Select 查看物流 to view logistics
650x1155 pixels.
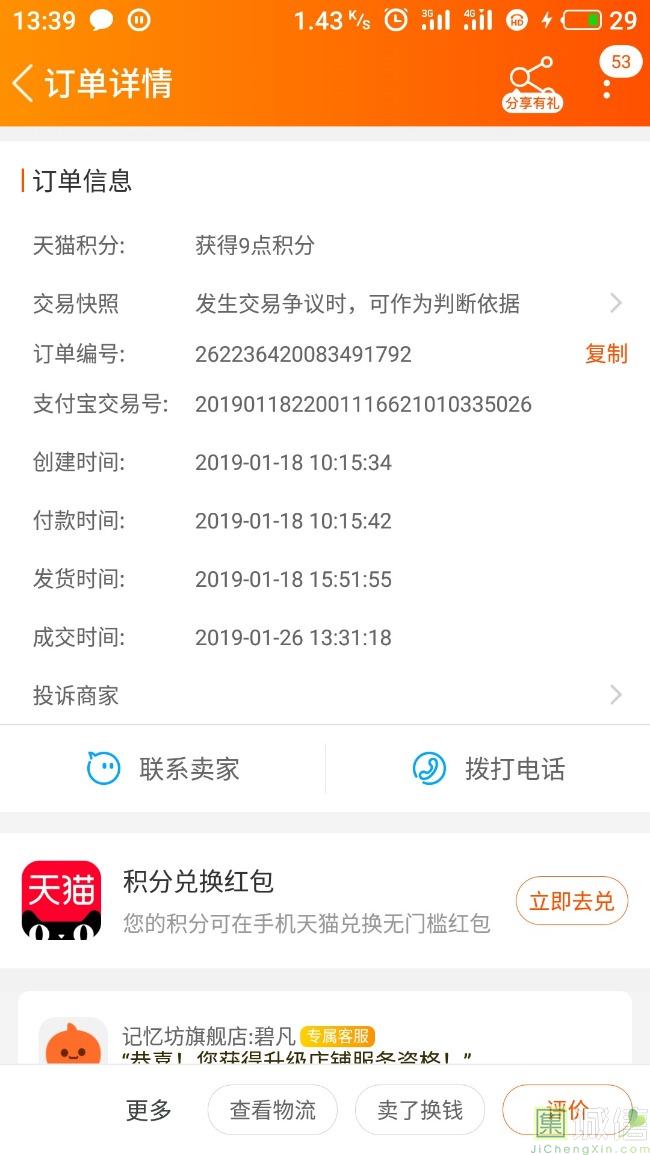(x=272, y=1110)
